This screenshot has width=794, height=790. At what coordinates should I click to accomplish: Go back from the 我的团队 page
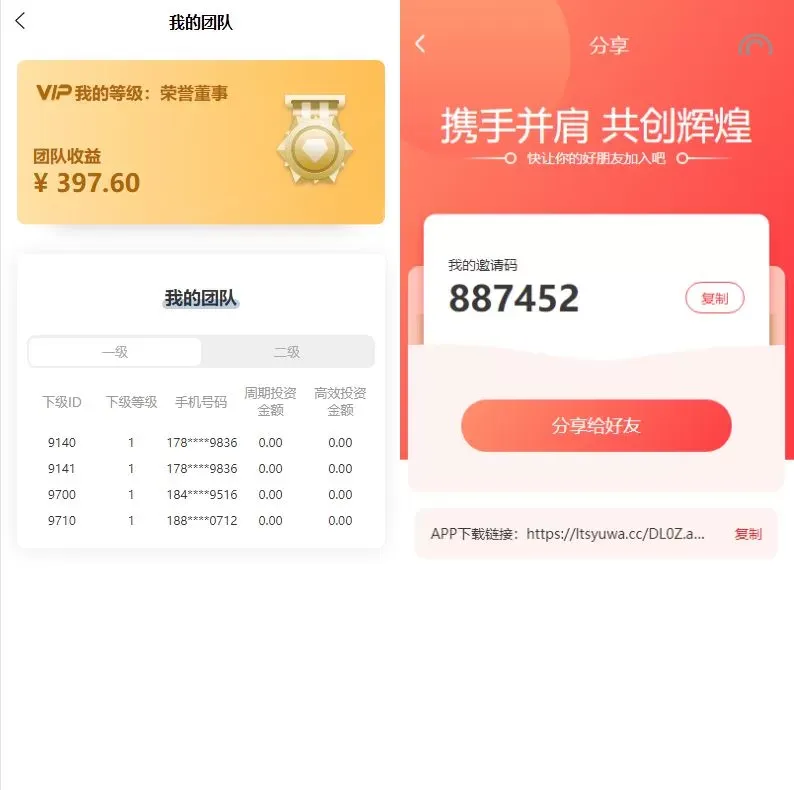coord(20,21)
